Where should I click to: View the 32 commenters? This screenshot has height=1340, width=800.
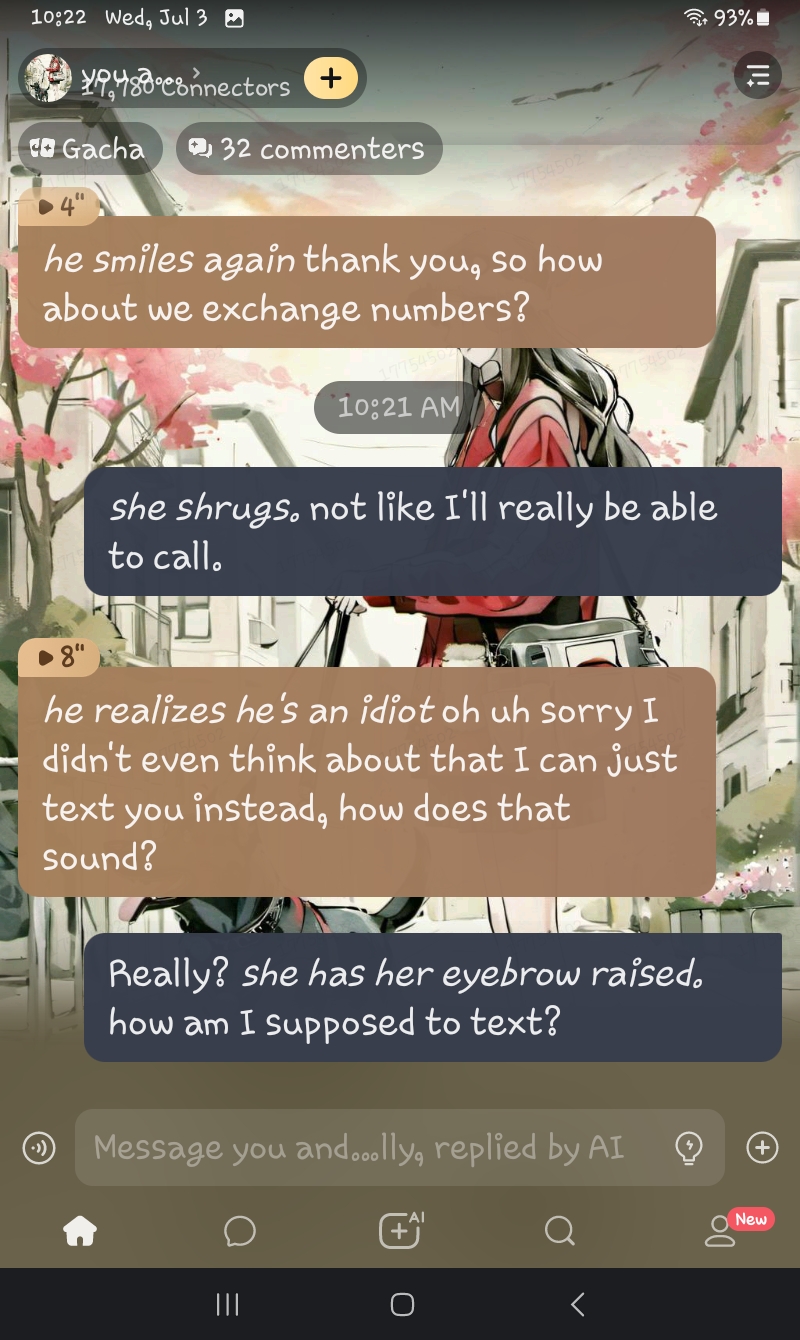tap(309, 149)
